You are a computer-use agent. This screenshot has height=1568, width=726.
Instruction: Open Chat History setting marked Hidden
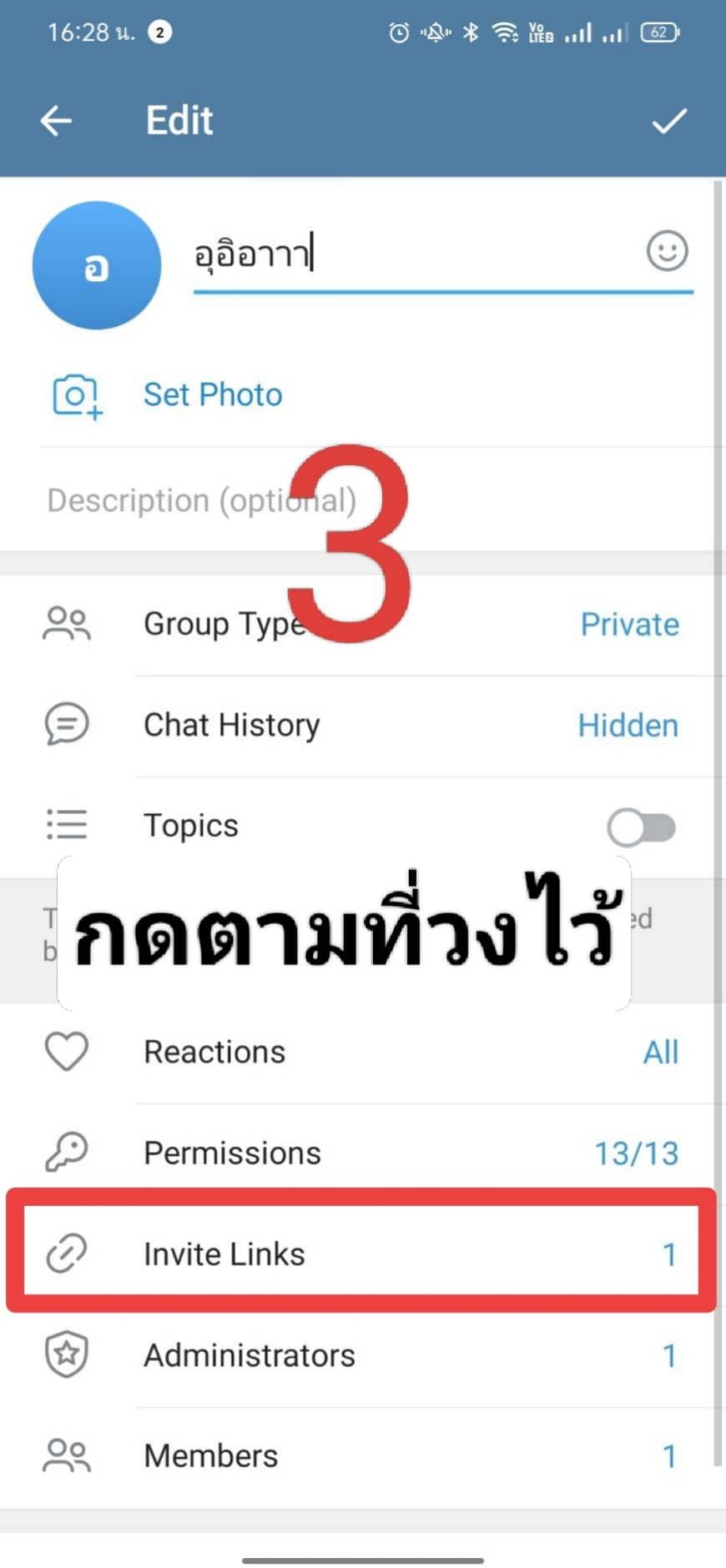pyautogui.click(x=363, y=725)
